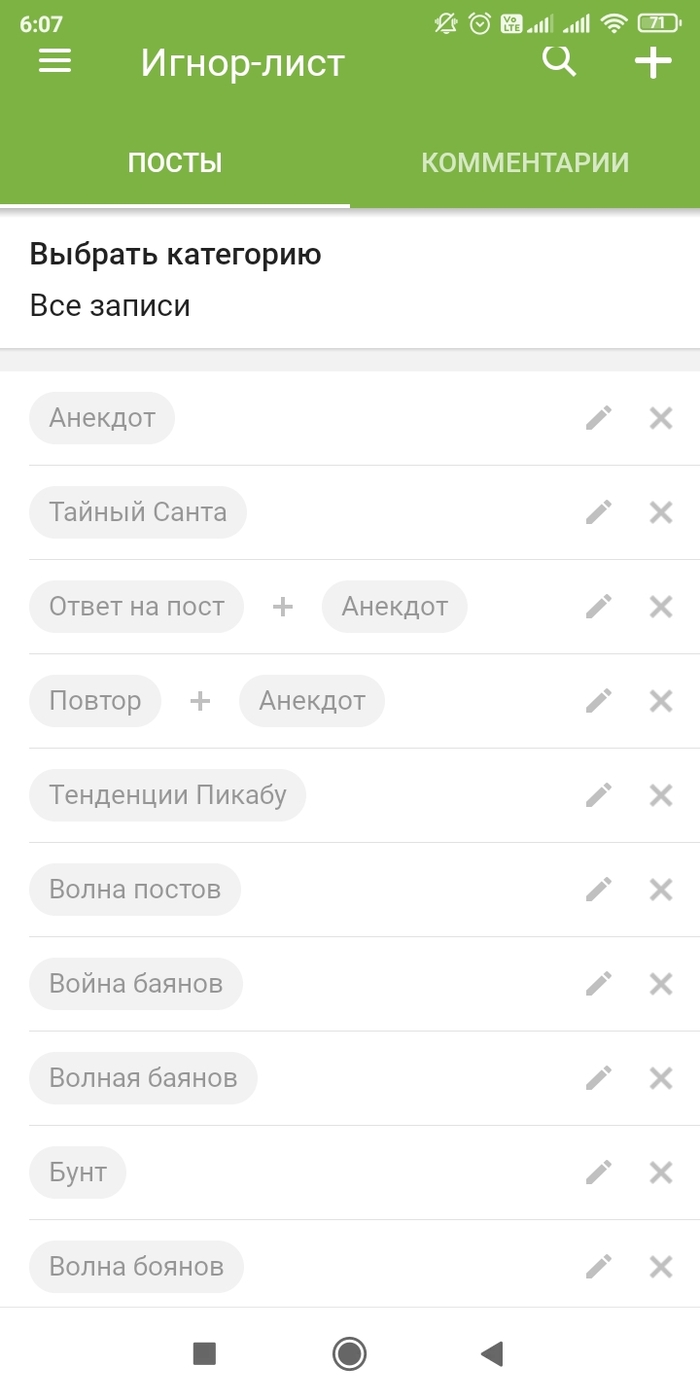This screenshot has height=1400, width=700.
Task: Open search in the ignore list
Action: pyautogui.click(x=559, y=62)
